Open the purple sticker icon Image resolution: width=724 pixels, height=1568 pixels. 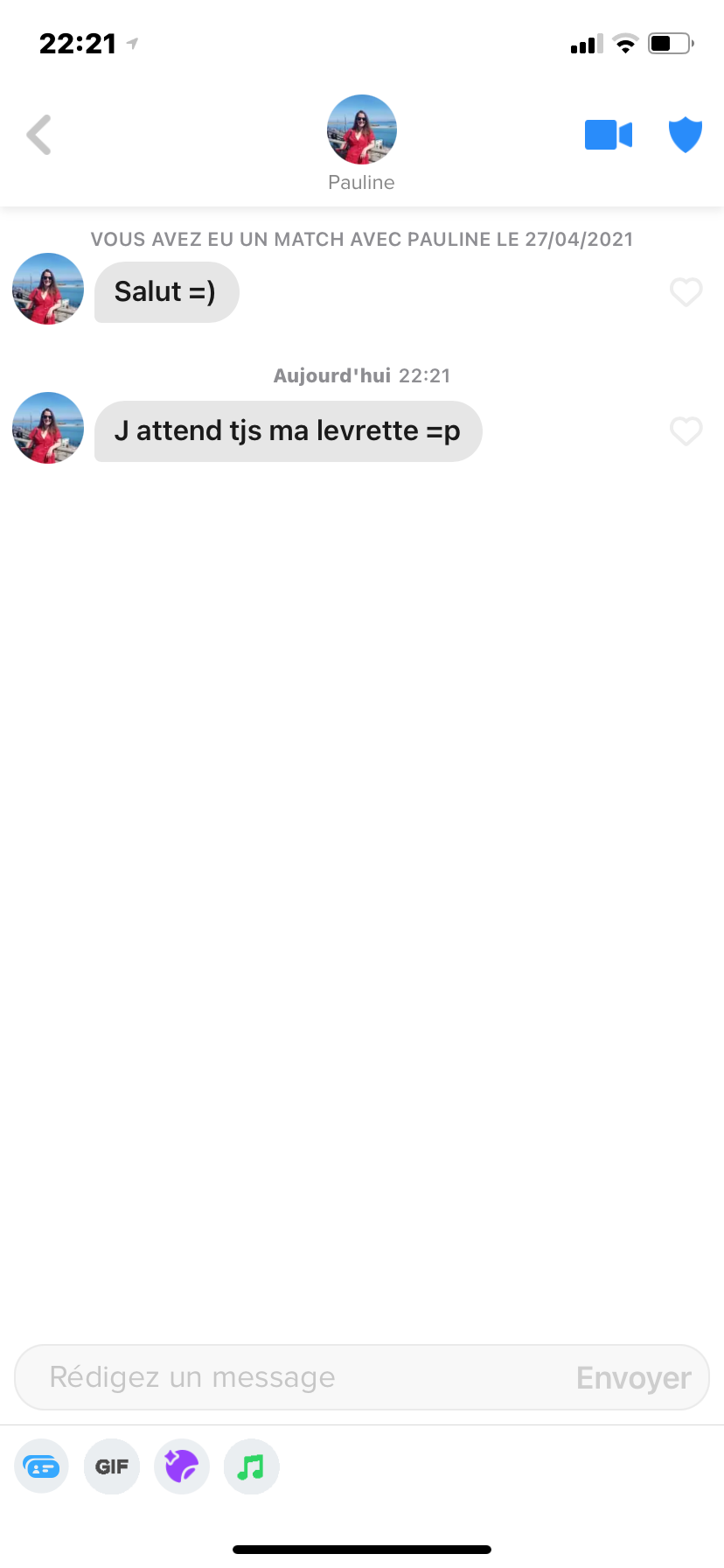pyautogui.click(x=182, y=1466)
